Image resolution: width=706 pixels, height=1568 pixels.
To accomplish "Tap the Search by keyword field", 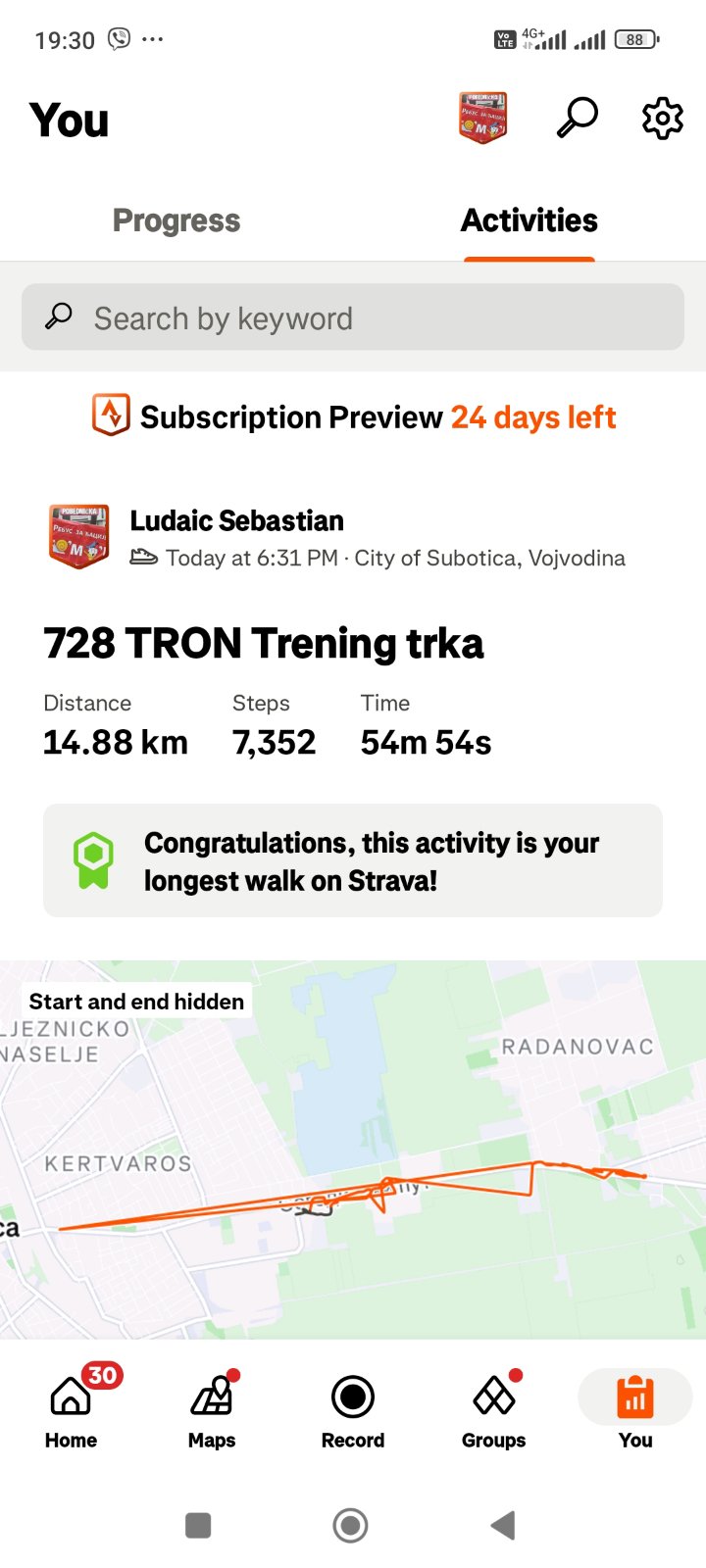I will 353,318.
